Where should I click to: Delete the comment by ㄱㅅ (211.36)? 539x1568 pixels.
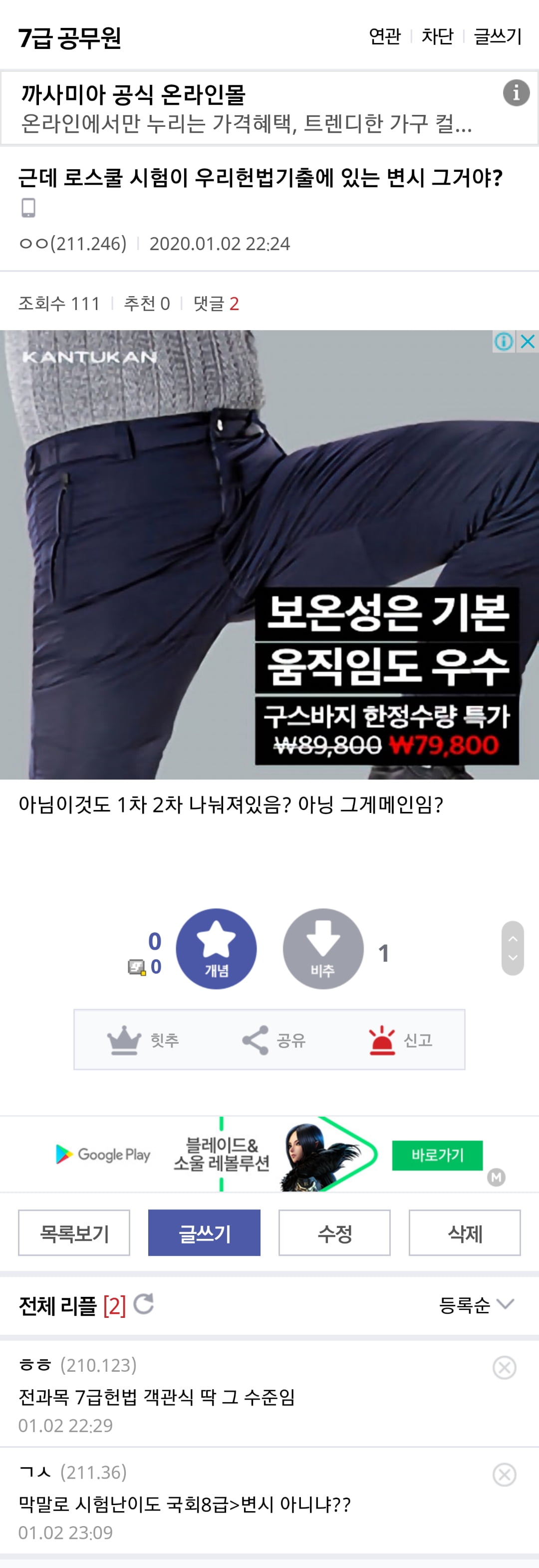[x=505, y=1474]
